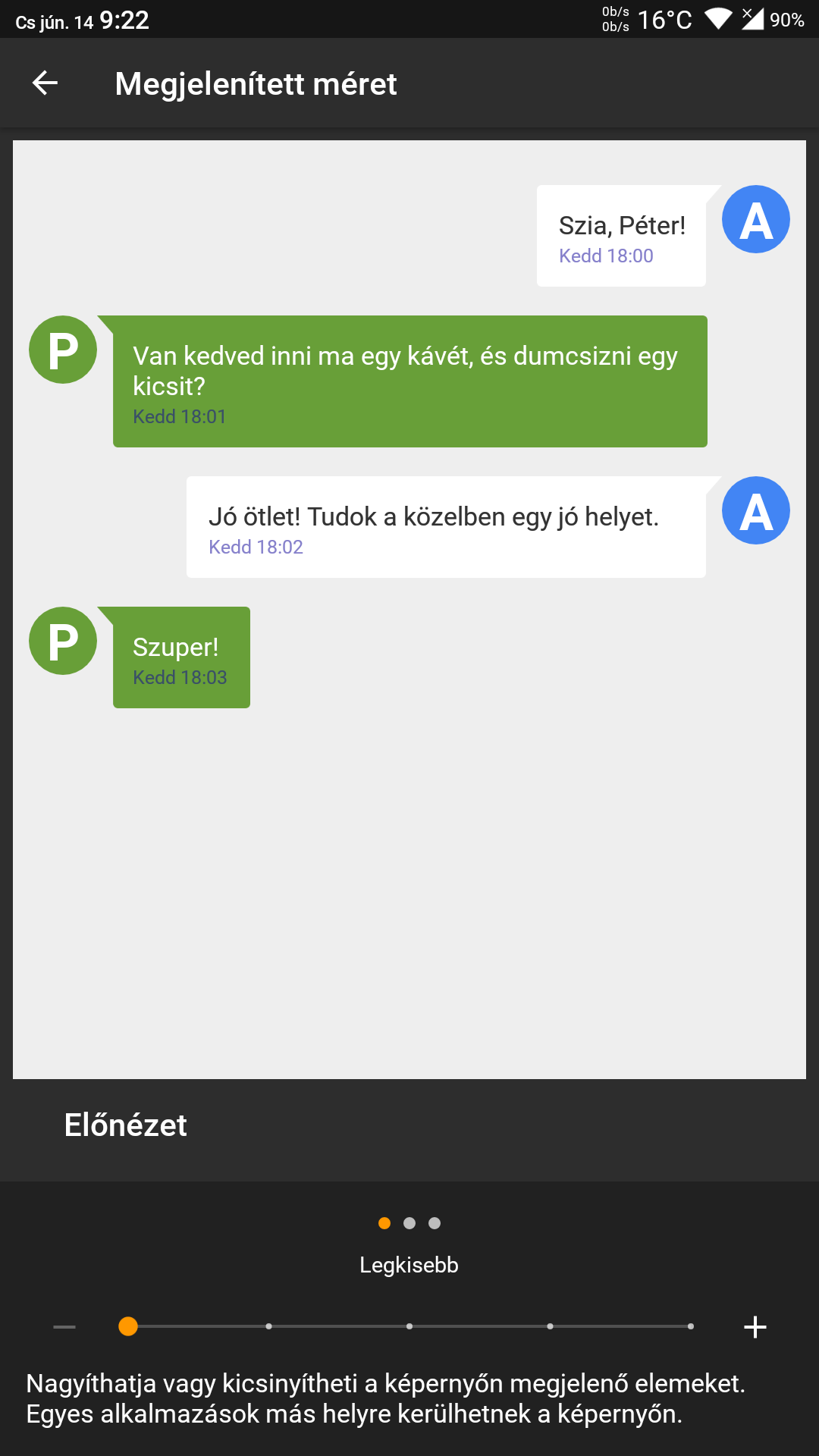The height and width of the screenshot is (1456, 819).
Task: Increase display size with plus button
Action: (x=755, y=1327)
